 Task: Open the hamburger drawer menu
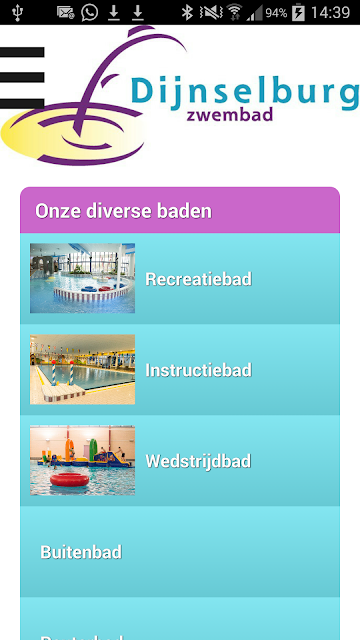[22, 78]
